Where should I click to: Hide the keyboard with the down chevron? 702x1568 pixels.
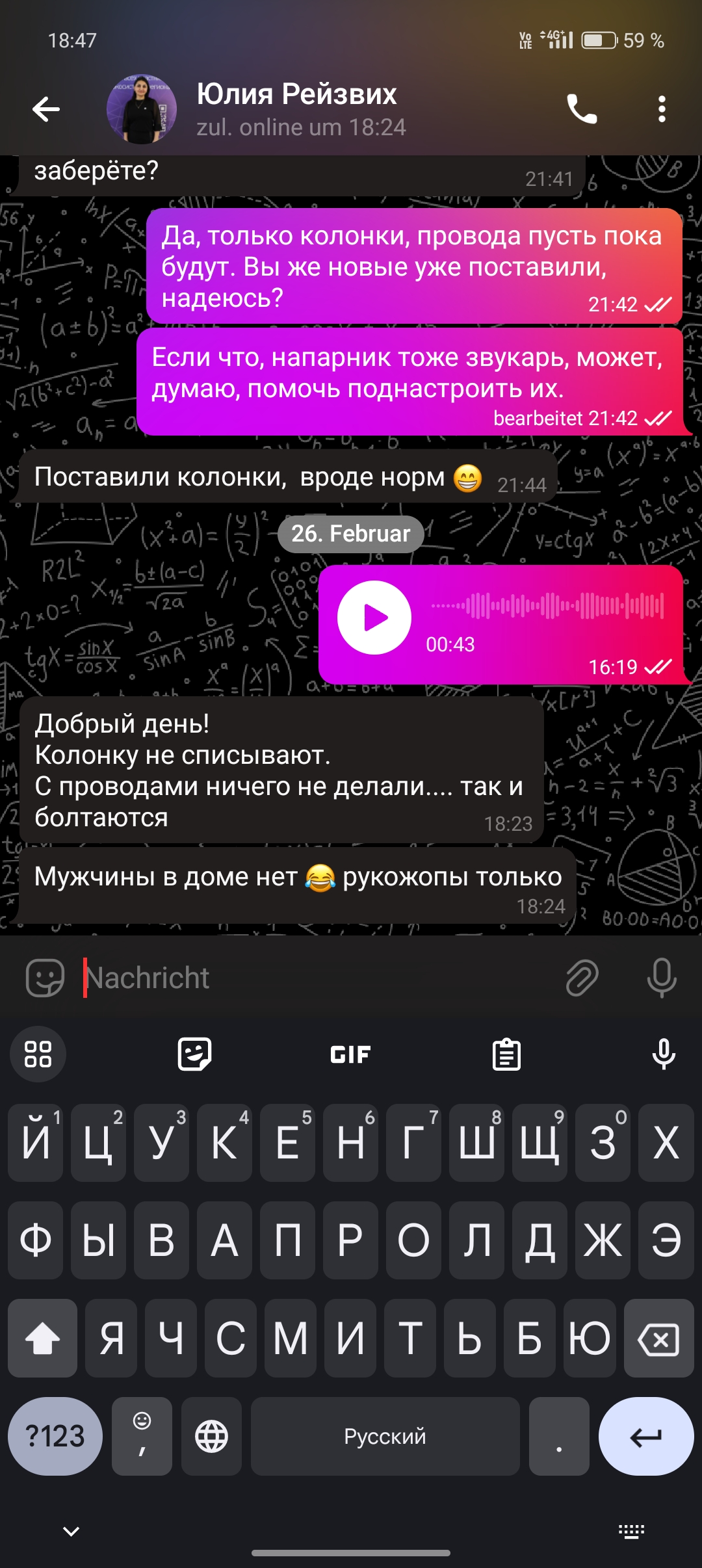pos(71,1531)
